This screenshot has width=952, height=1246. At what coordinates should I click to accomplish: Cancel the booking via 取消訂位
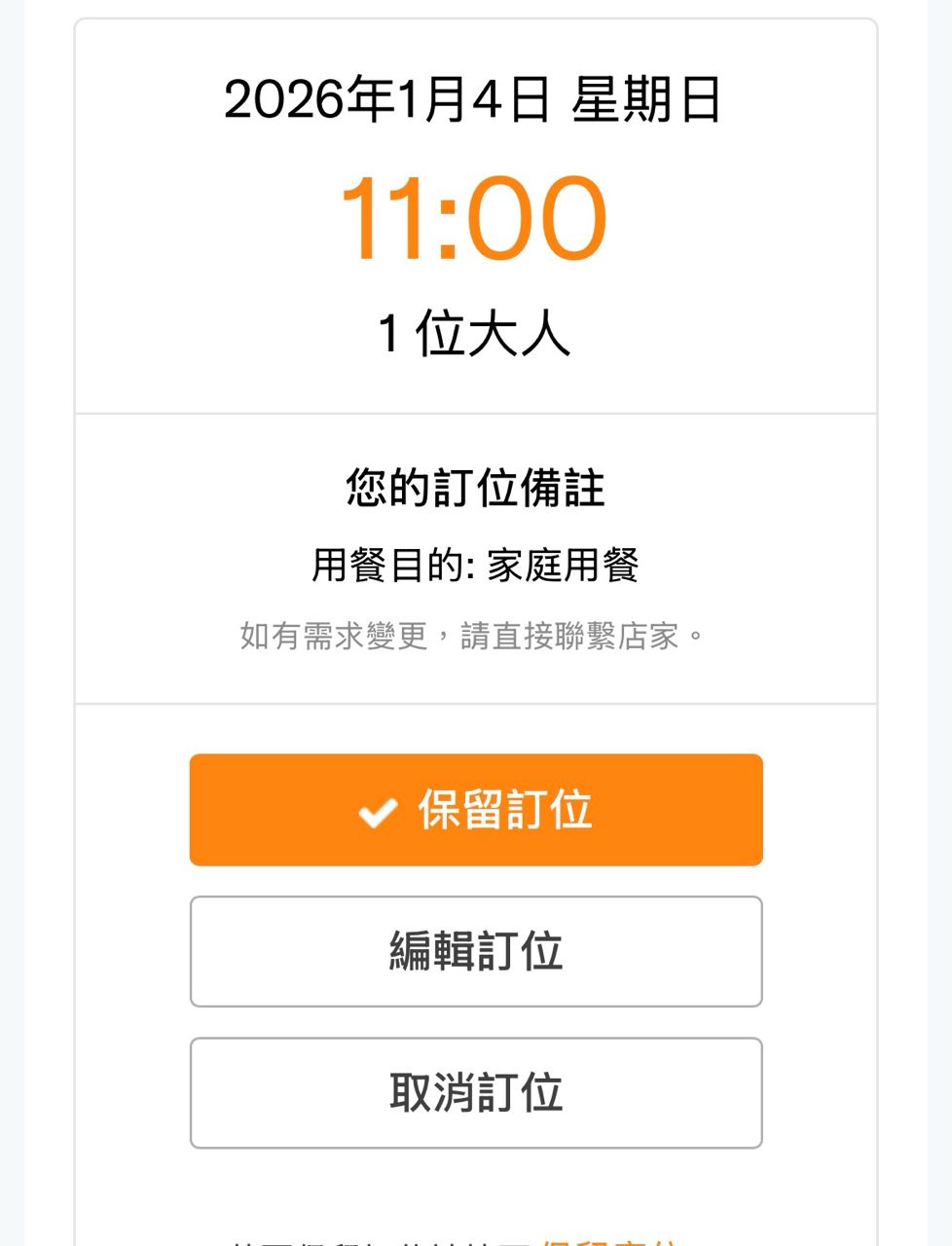click(x=476, y=1092)
